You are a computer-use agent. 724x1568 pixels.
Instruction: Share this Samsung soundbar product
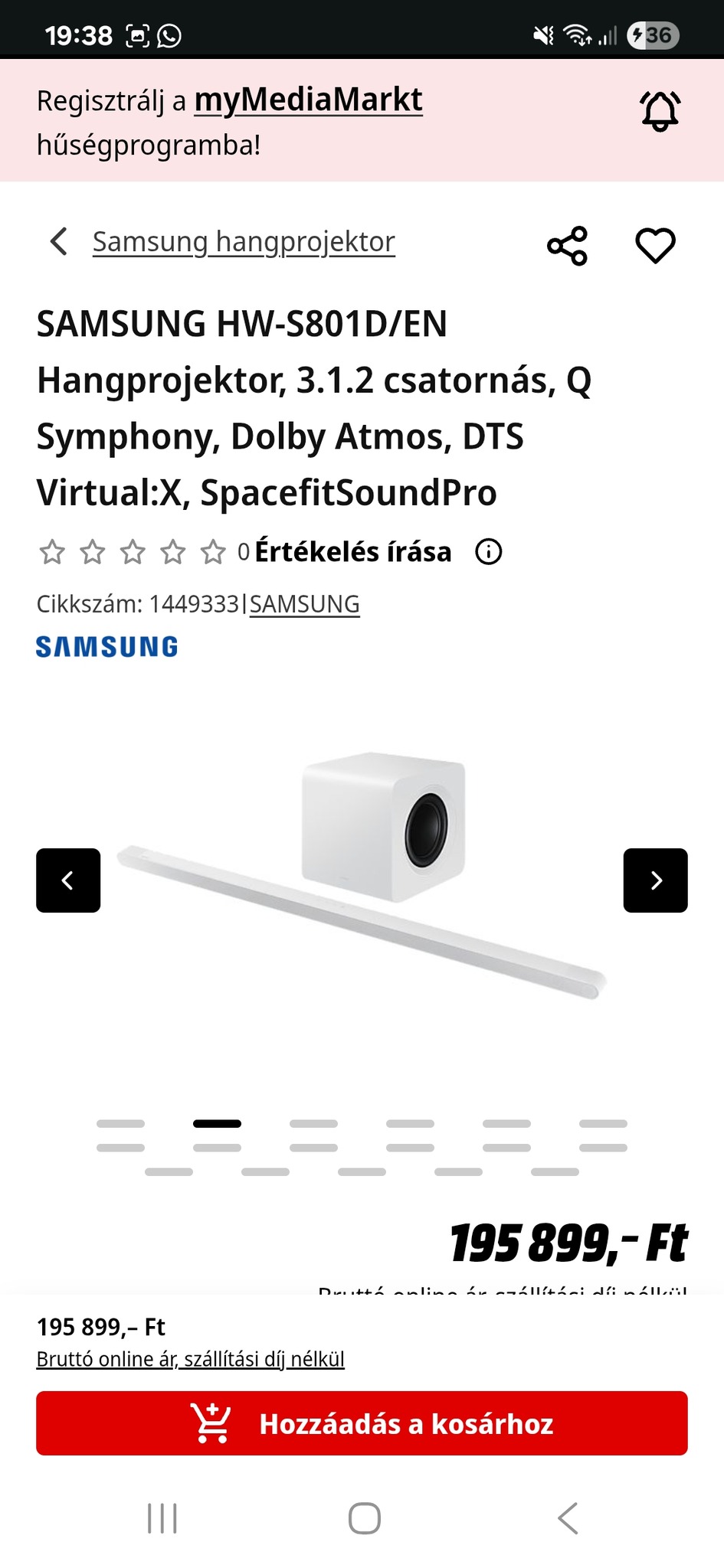point(567,246)
